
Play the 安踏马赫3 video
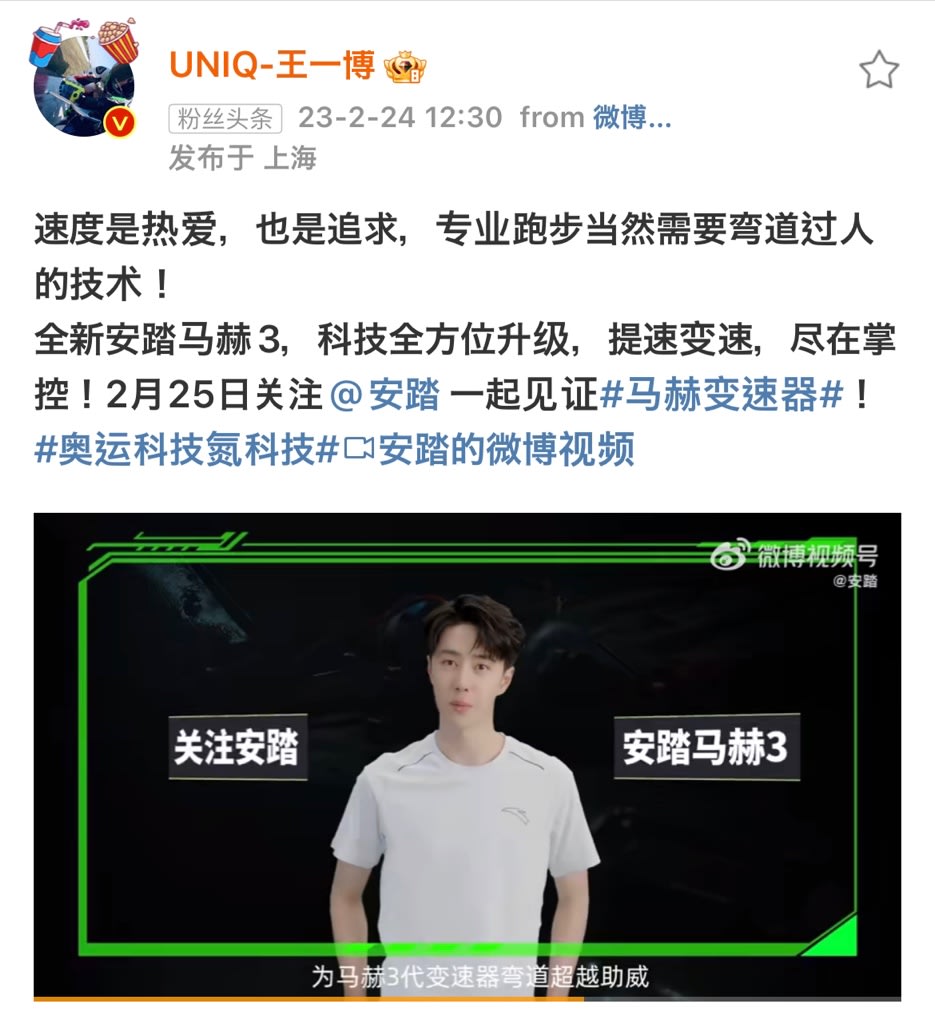point(467,755)
